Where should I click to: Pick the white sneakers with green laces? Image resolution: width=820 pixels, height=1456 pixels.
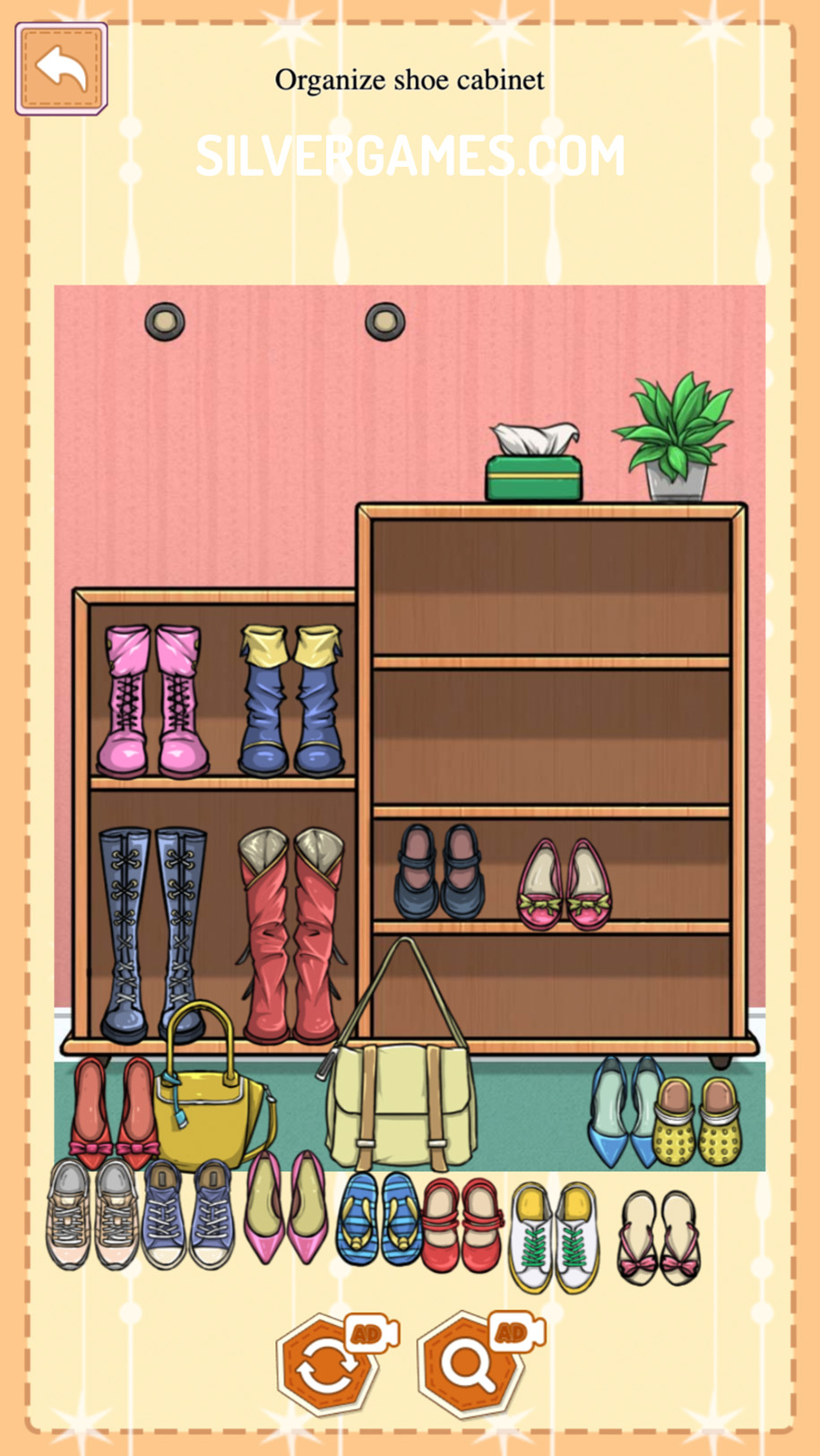(x=553, y=1237)
